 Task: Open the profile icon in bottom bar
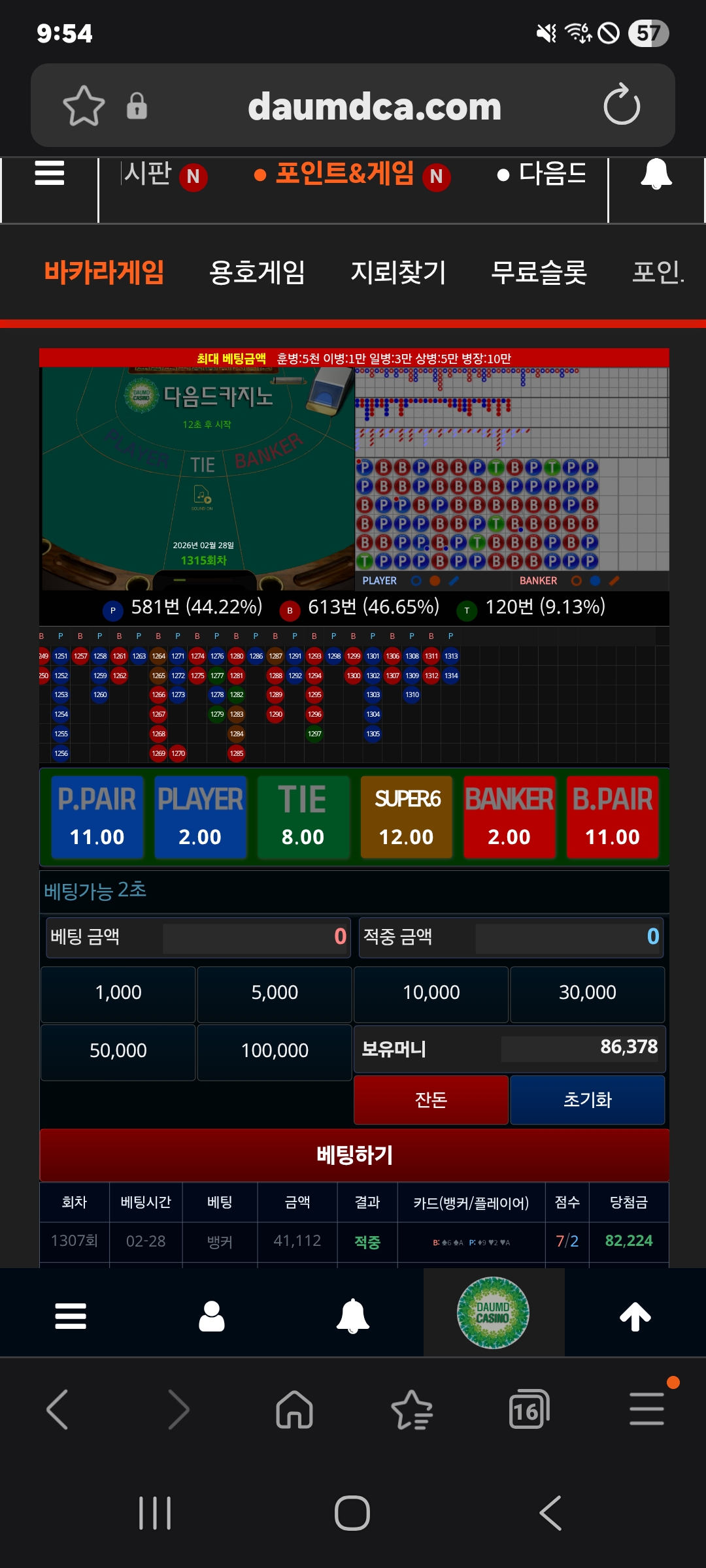tap(212, 1316)
